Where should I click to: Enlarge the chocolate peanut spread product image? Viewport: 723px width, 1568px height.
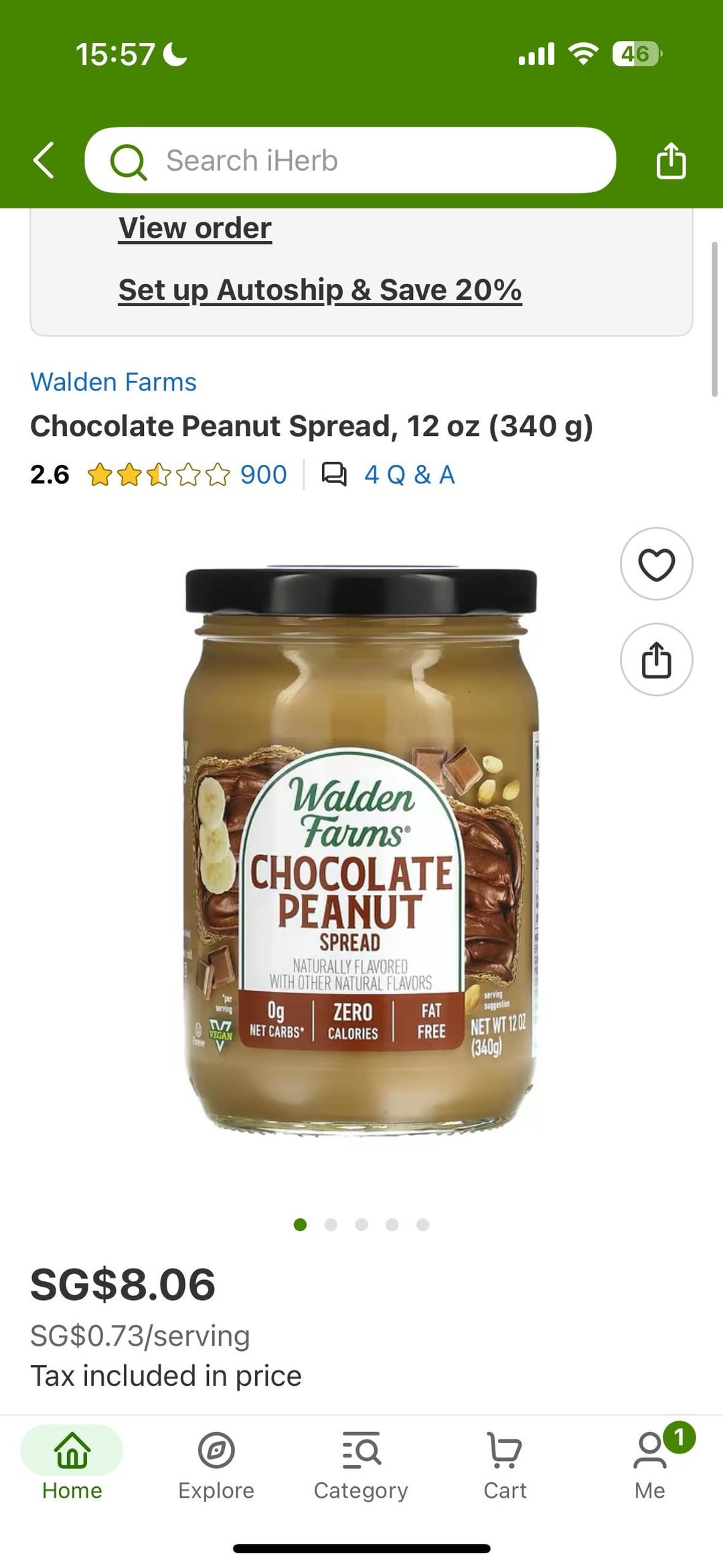[361, 849]
